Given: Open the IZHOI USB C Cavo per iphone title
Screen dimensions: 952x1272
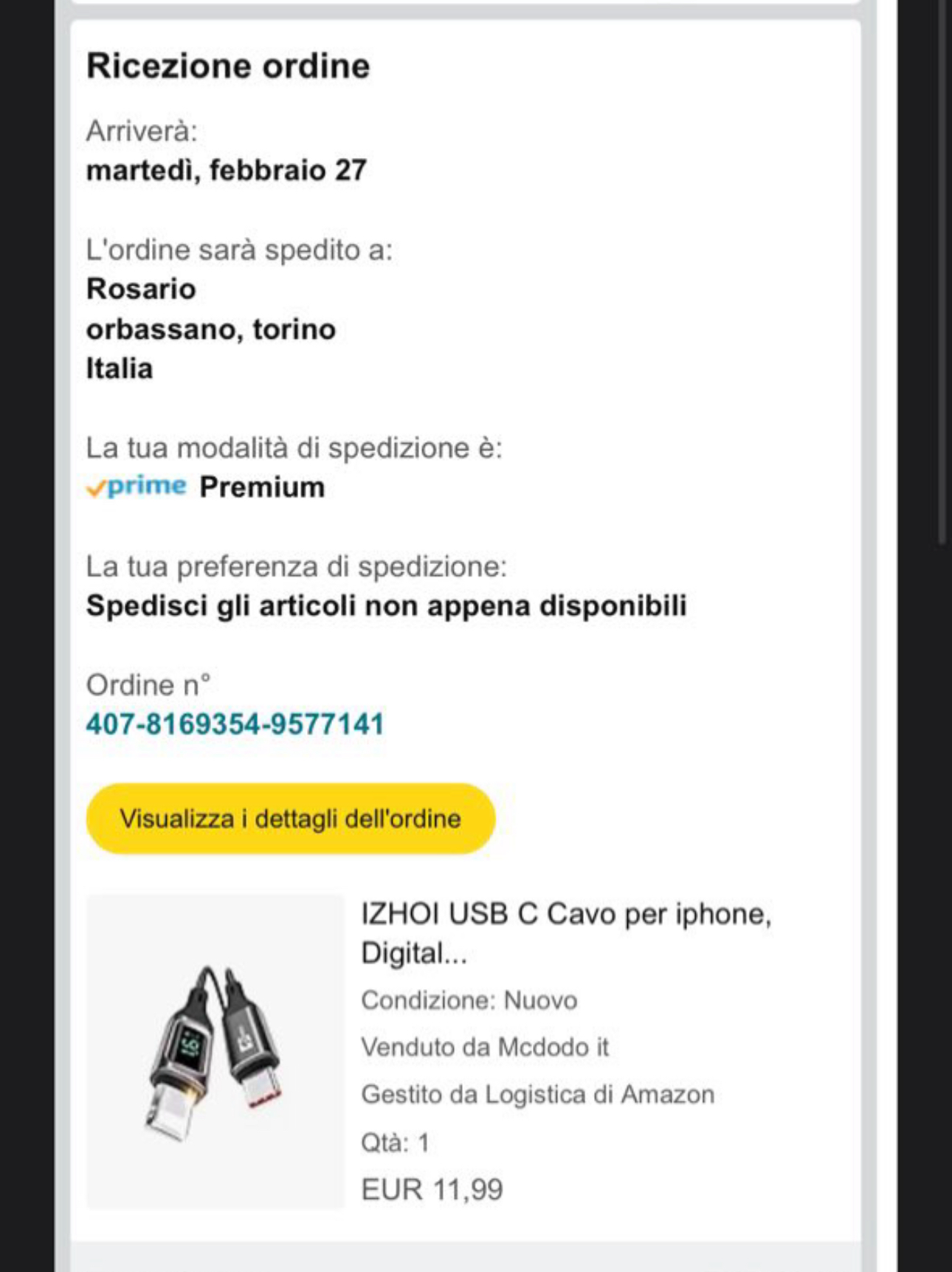Looking at the screenshot, I should (x=565, y=933).
